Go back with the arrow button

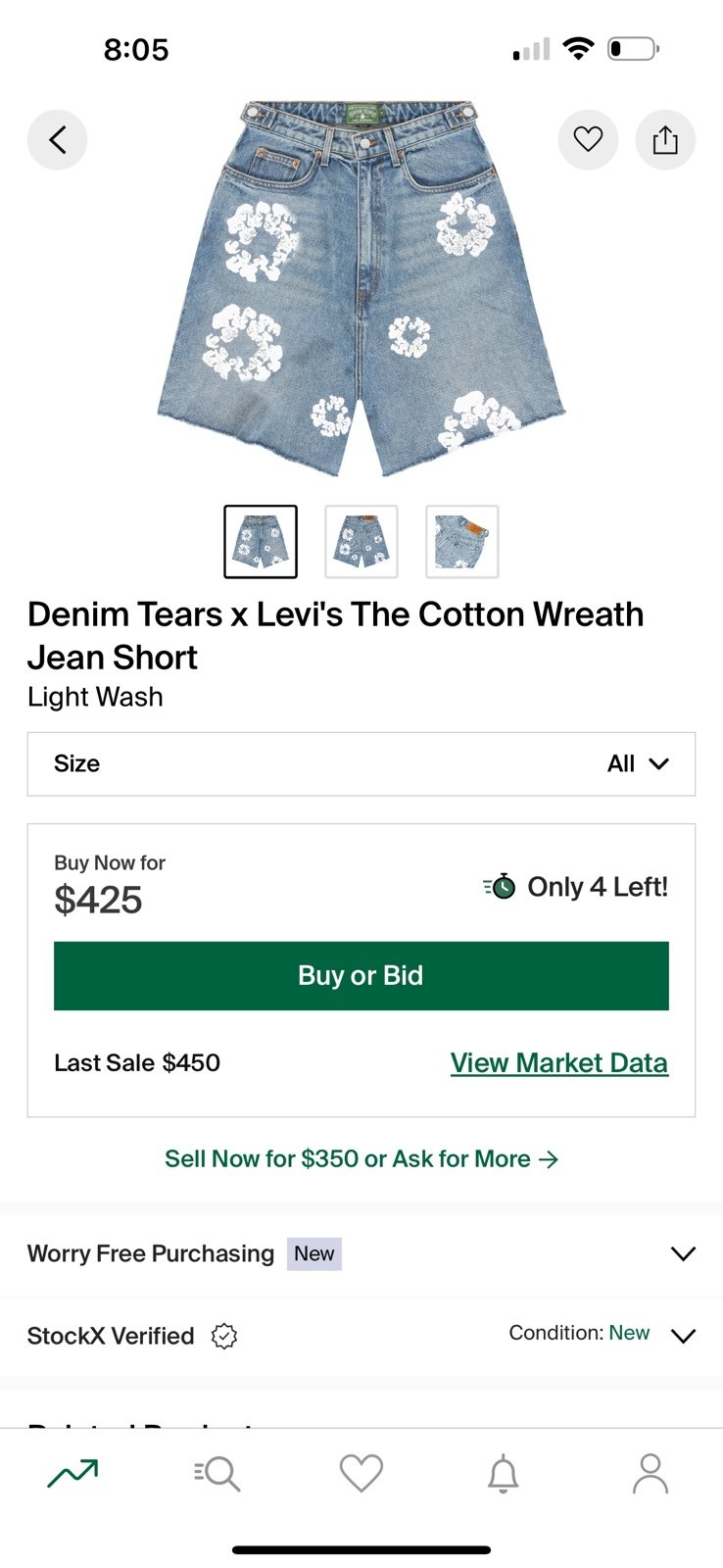[57, 140]
